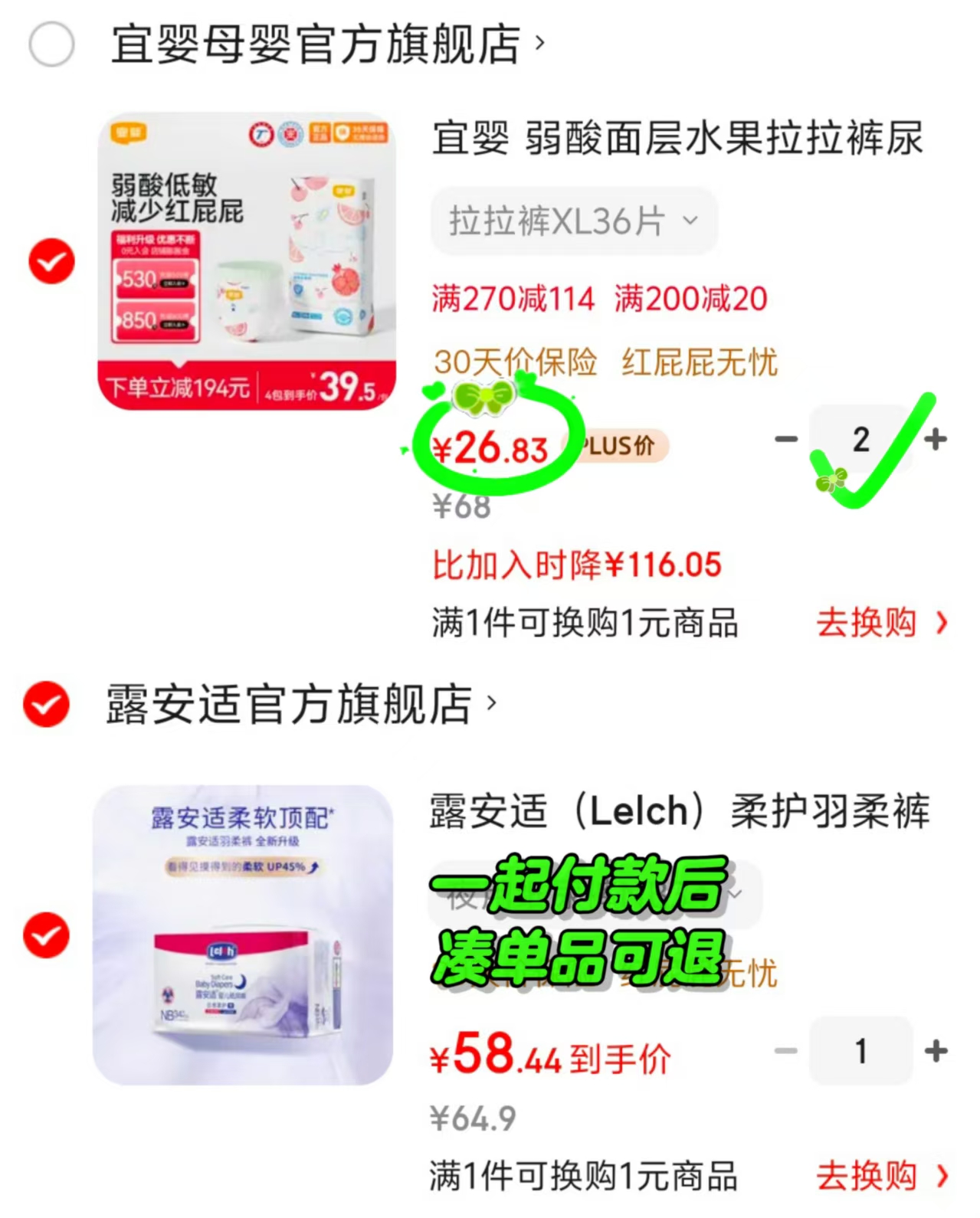This screenshot has width=980, height=1218.
Task: Click the 红屁屁无忧 service tag
Action: 700,363
